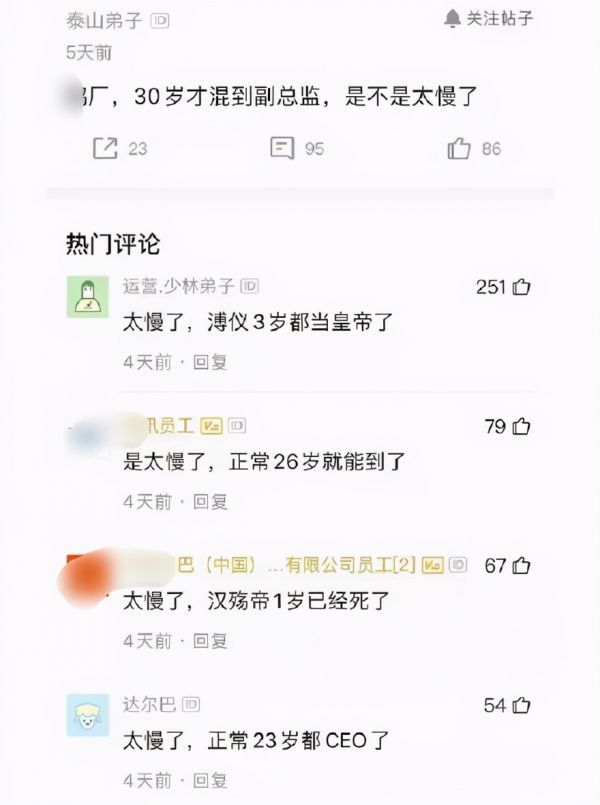Screen dimensions: 600x805
Task: Open poster 泰山弟子's profile
Action: [x=103, y=19]
